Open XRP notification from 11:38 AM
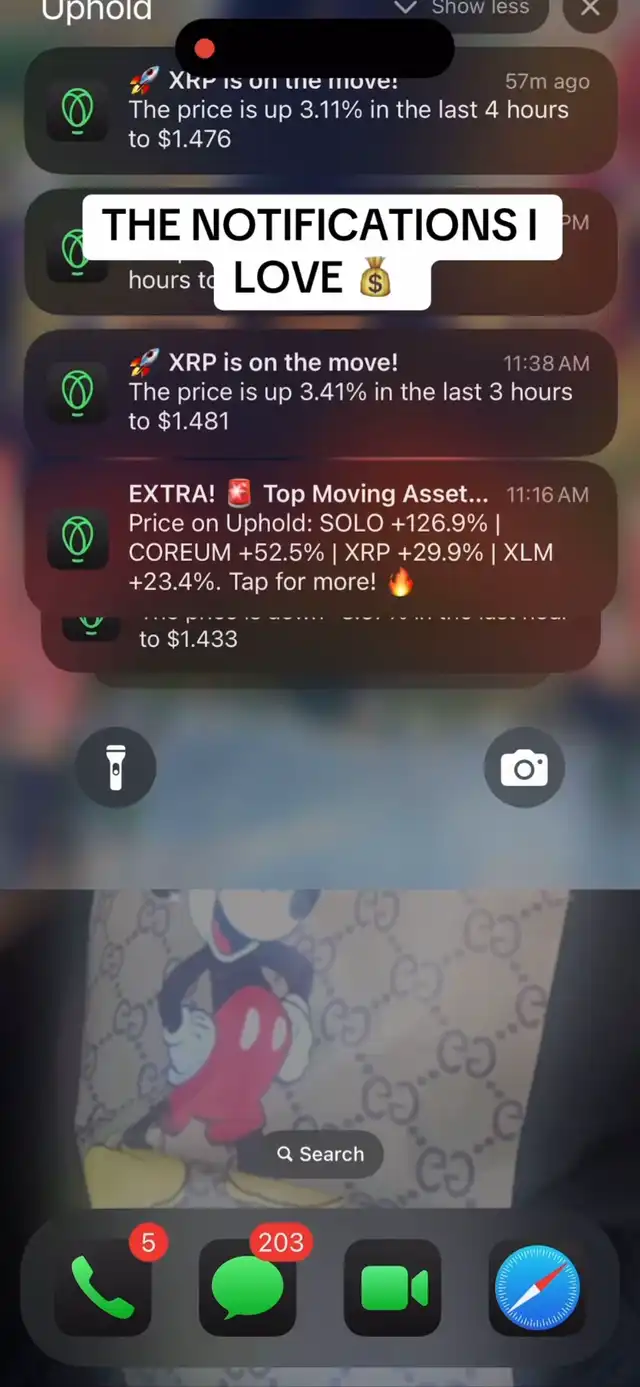This screenshot has width=640, height=1387. pos(320,392)
